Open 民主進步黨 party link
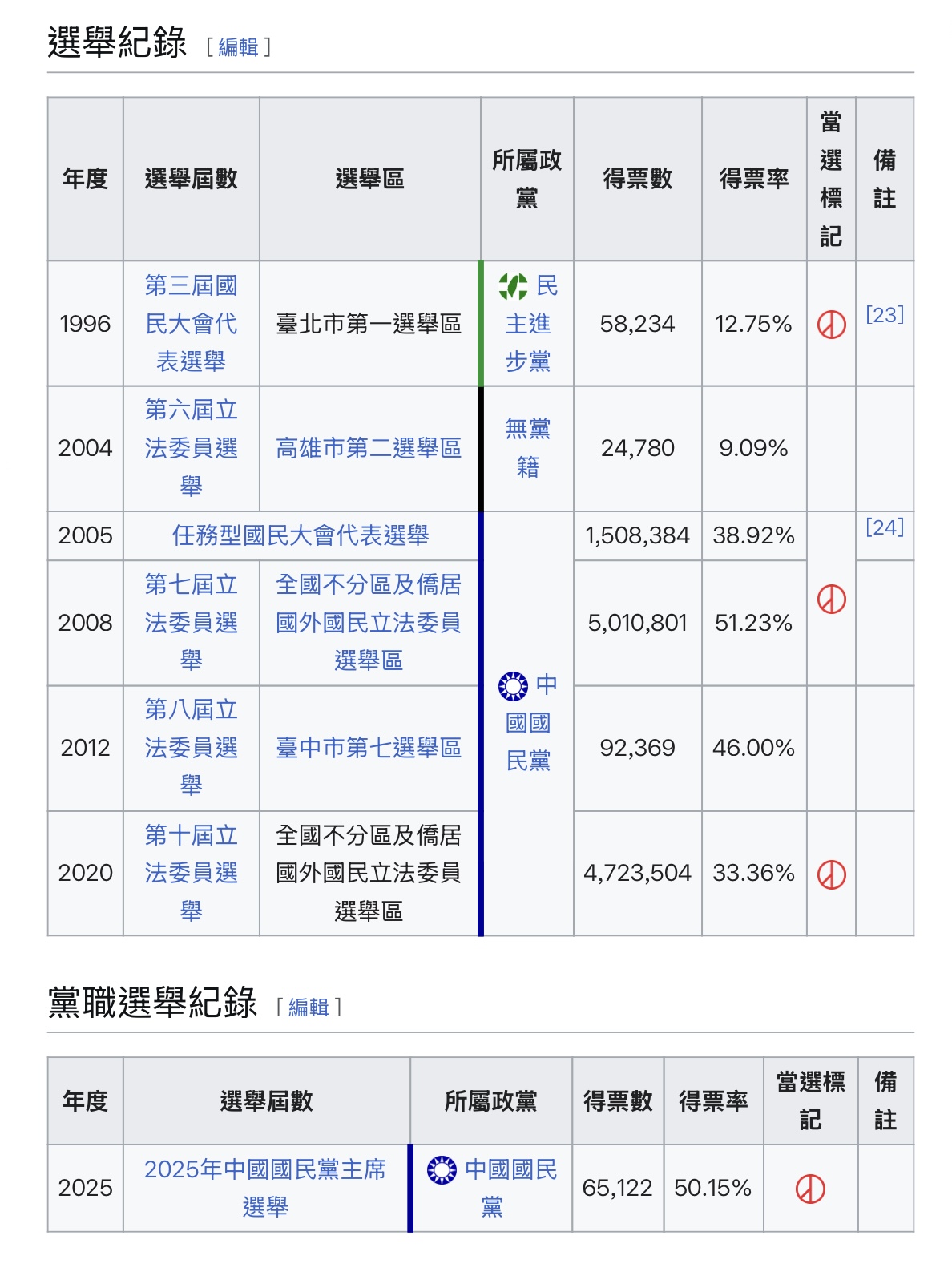 (527, 324)
